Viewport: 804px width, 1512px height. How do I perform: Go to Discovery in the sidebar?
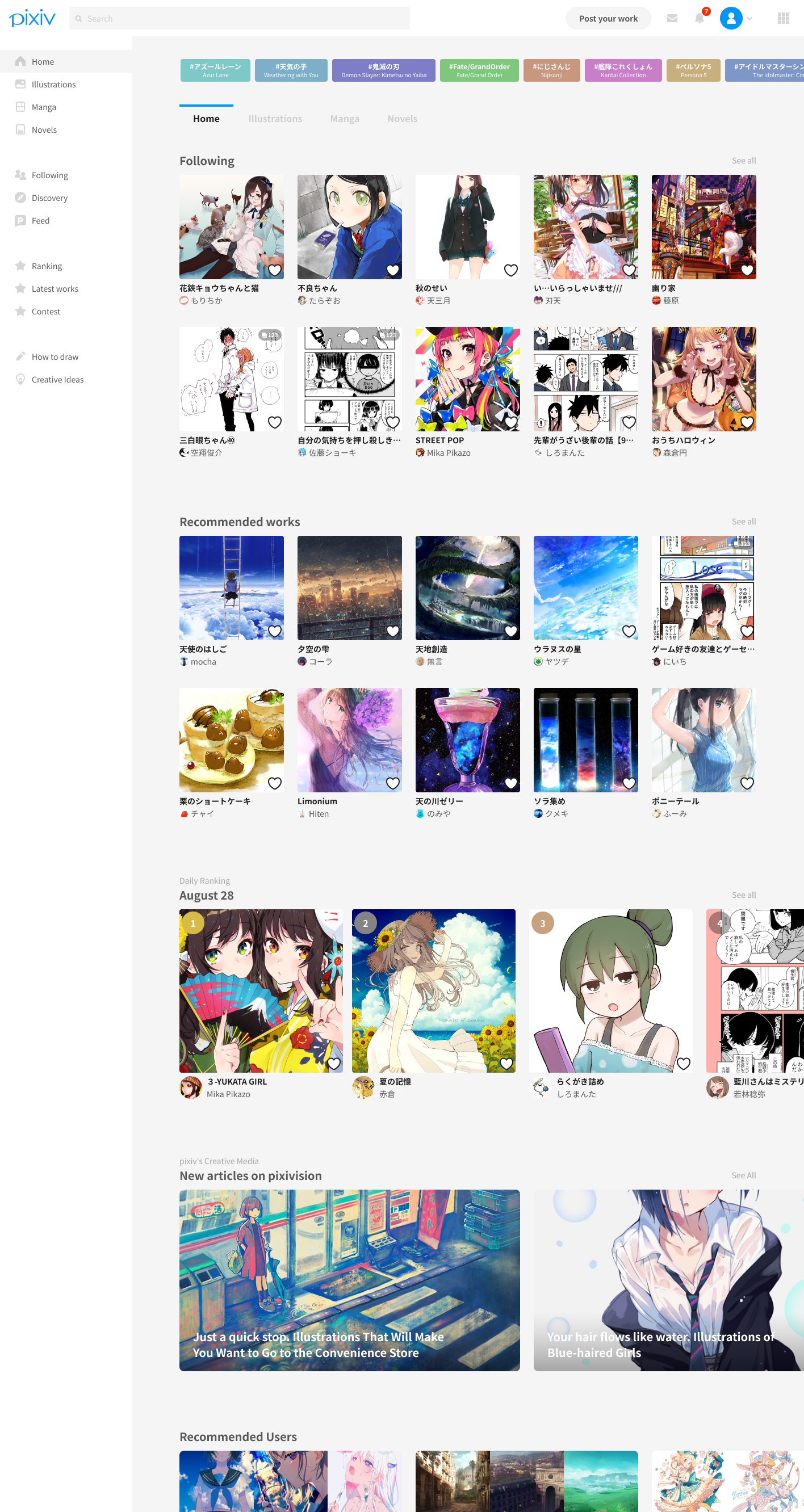click(49, 198)
